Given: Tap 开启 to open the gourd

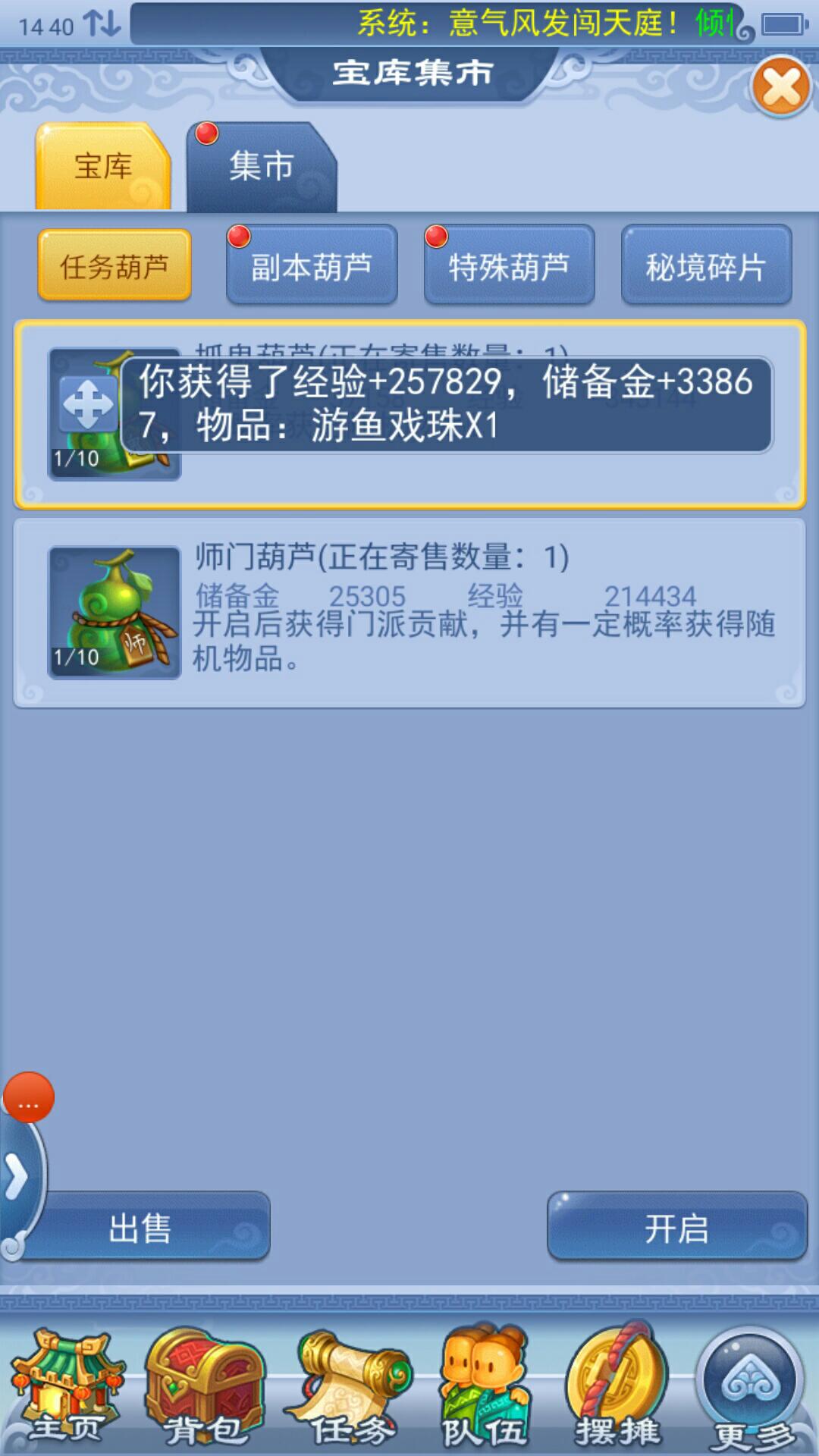Looking at the screenshot, I should [x=676, y=1228].
